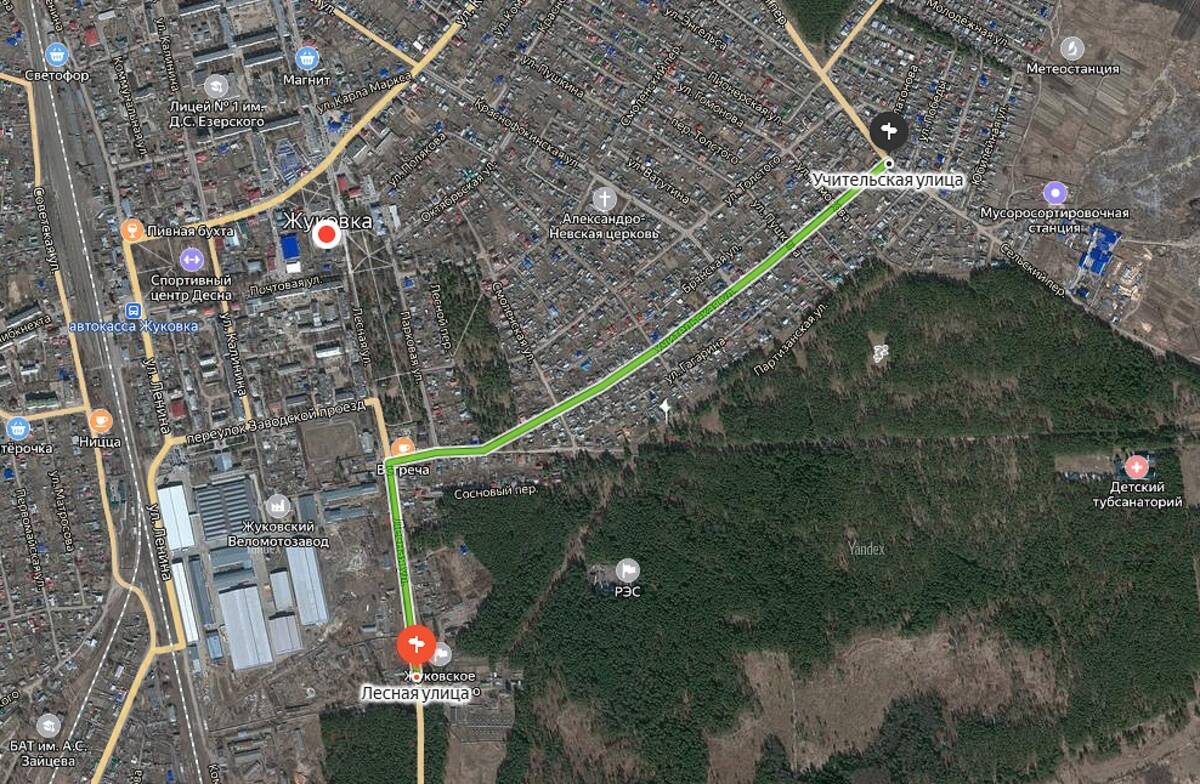Select the Спортивный центр Десна marker
This screenshot has width=1200, height=784.
pyautogui.click(x=191, y=259)
